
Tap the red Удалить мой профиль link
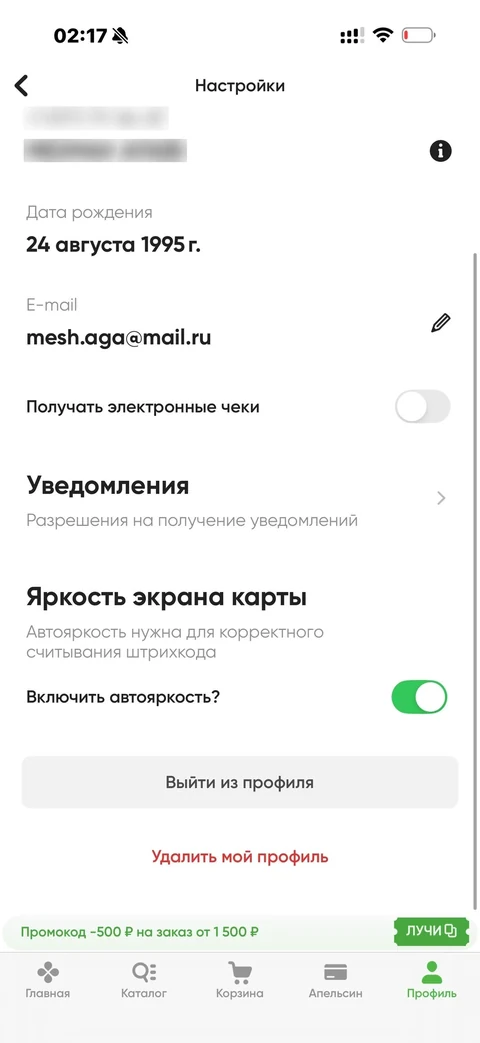240,856
